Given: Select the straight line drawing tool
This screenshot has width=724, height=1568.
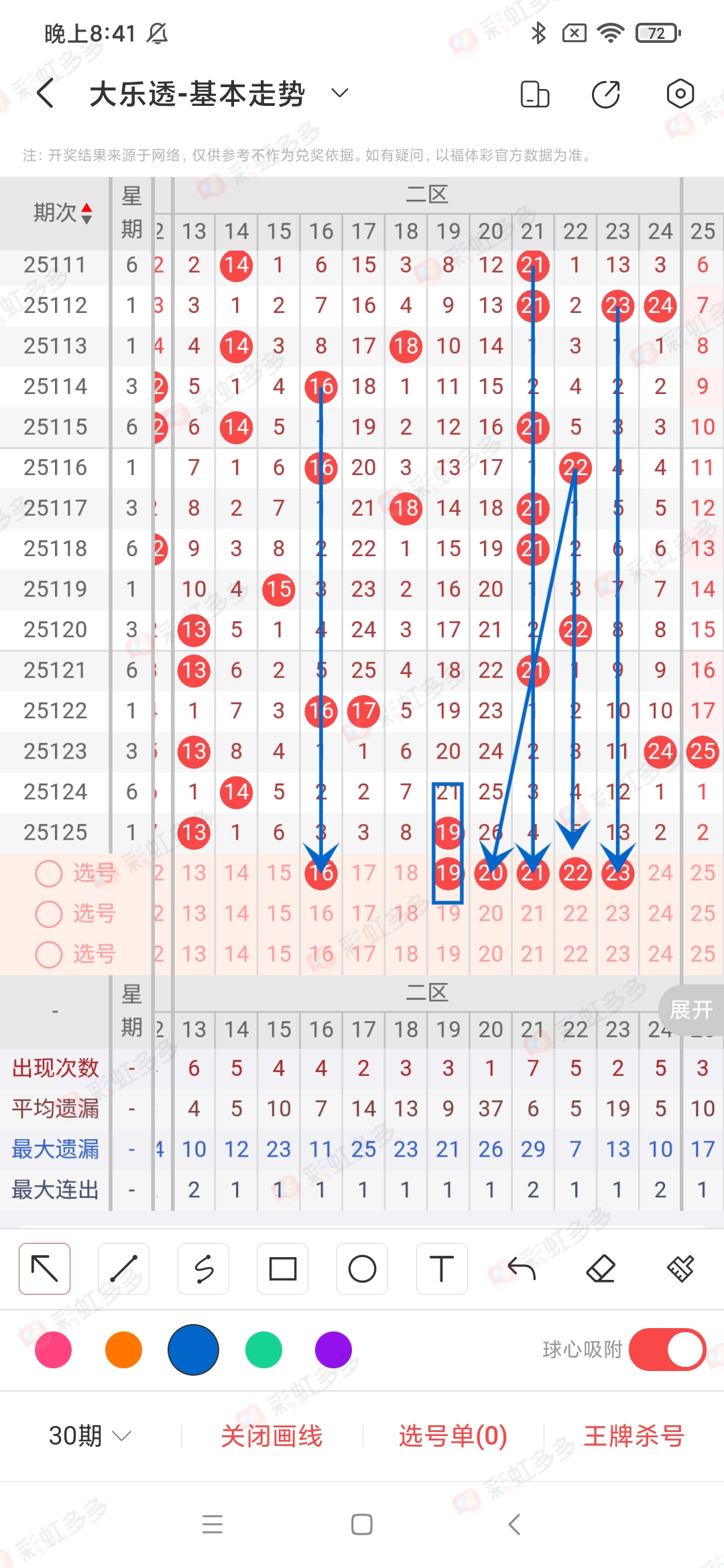Looking at the screenshot, I should (124, 1268).
